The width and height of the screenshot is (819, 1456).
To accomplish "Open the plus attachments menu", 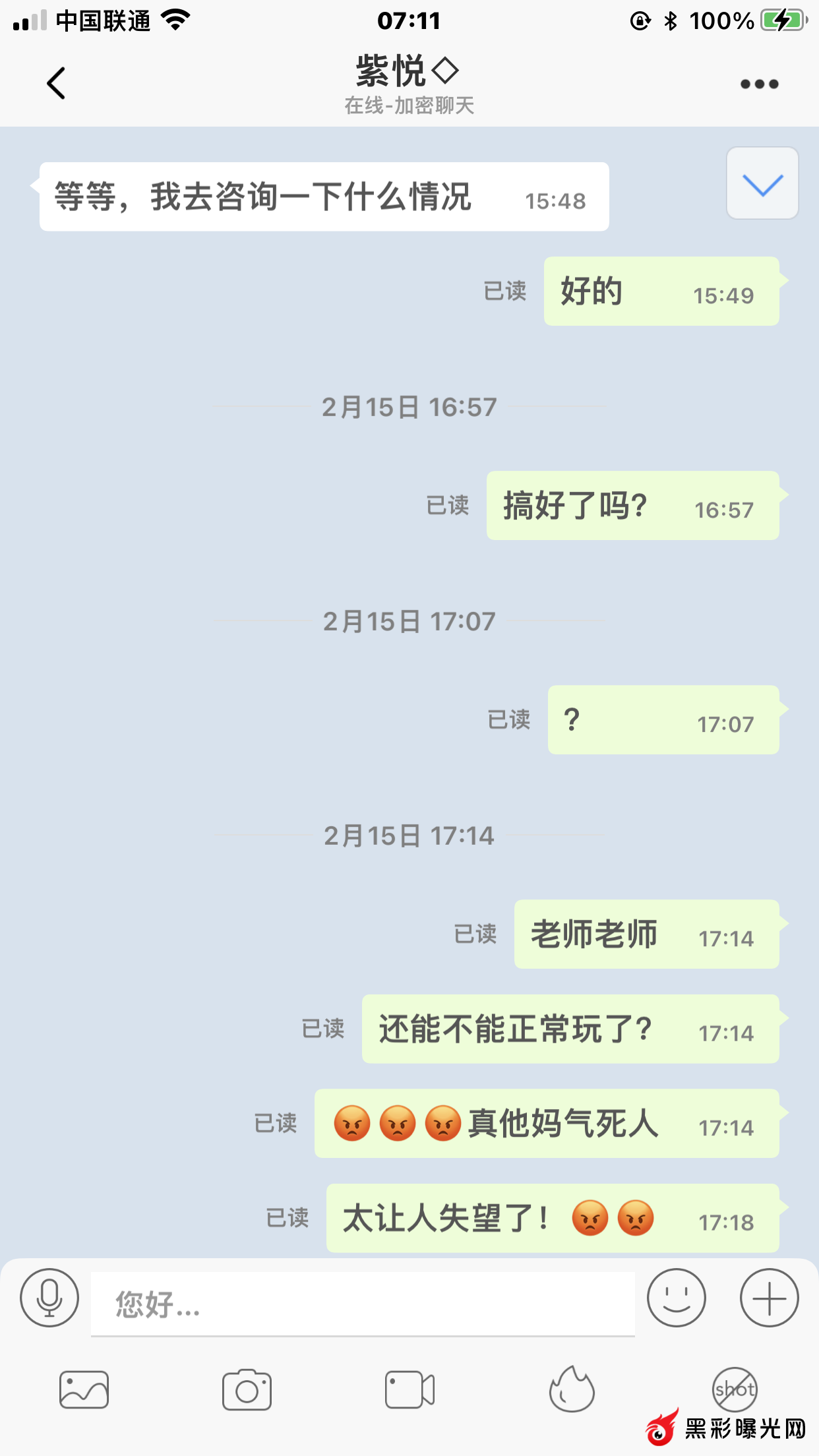I will click(x=769, y=1298).
